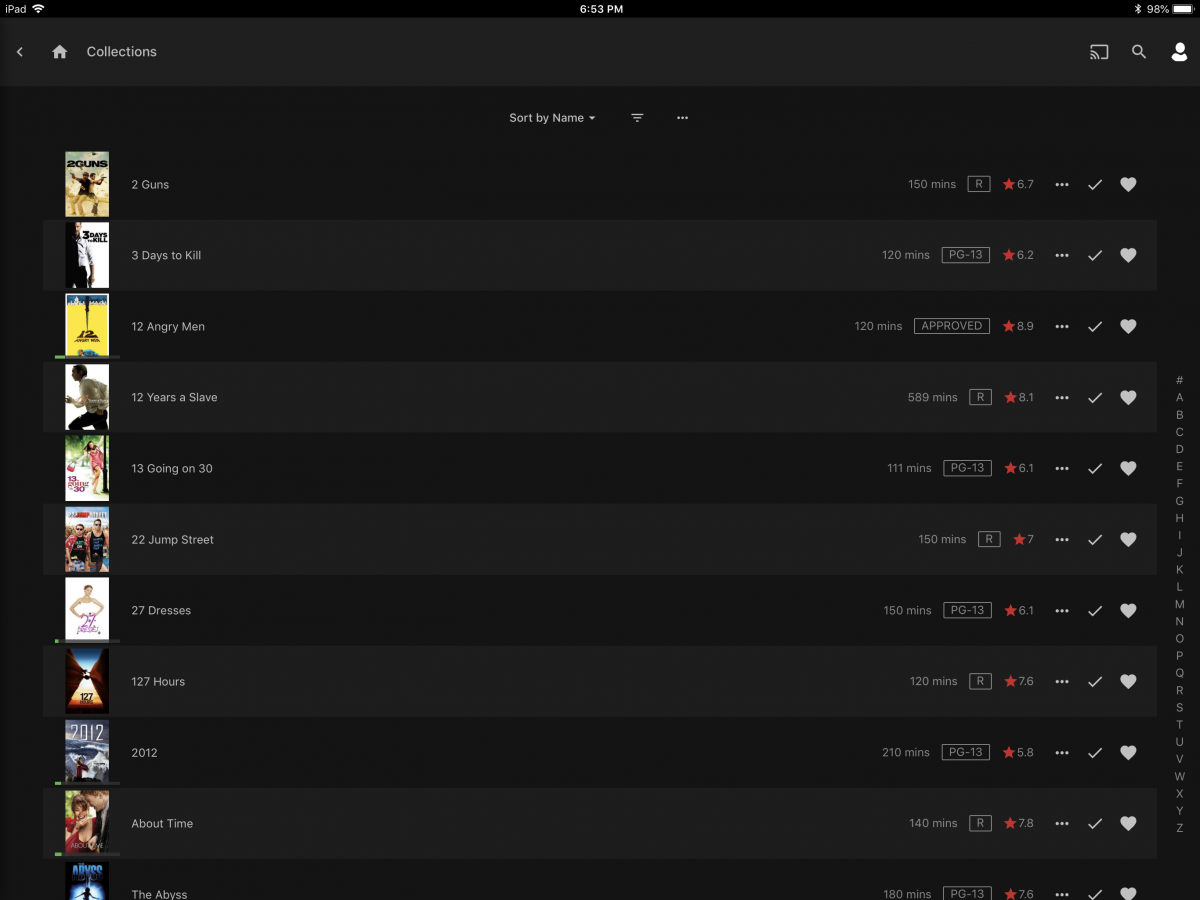
Task: Expand the Sort by Name dropdown
Action: [x=552, y=118]
